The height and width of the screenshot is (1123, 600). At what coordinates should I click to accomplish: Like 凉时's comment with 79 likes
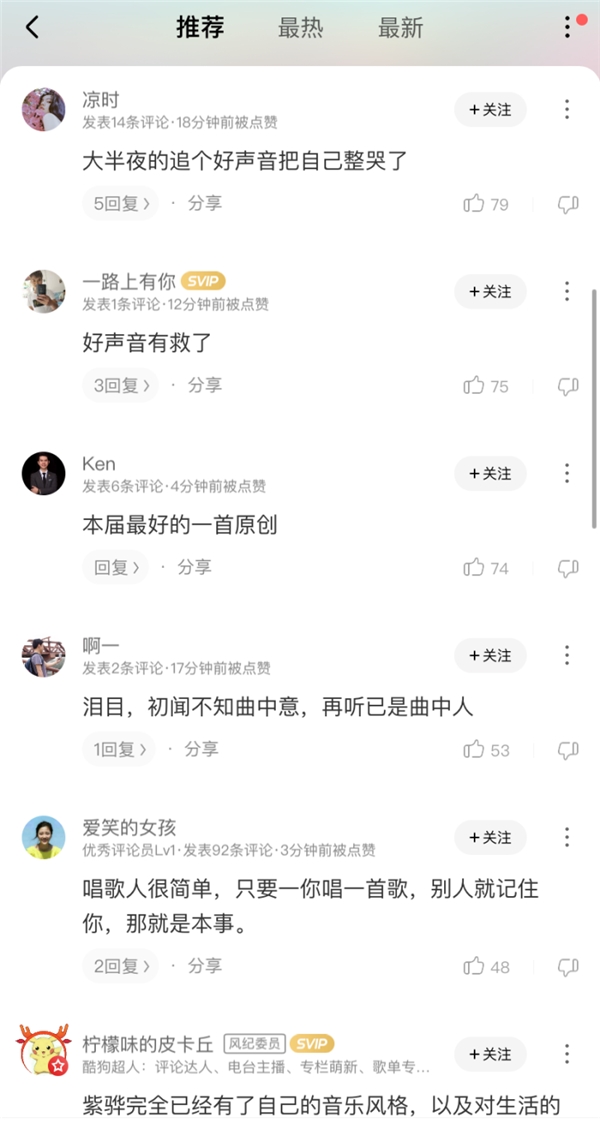[x=474, y=204]
